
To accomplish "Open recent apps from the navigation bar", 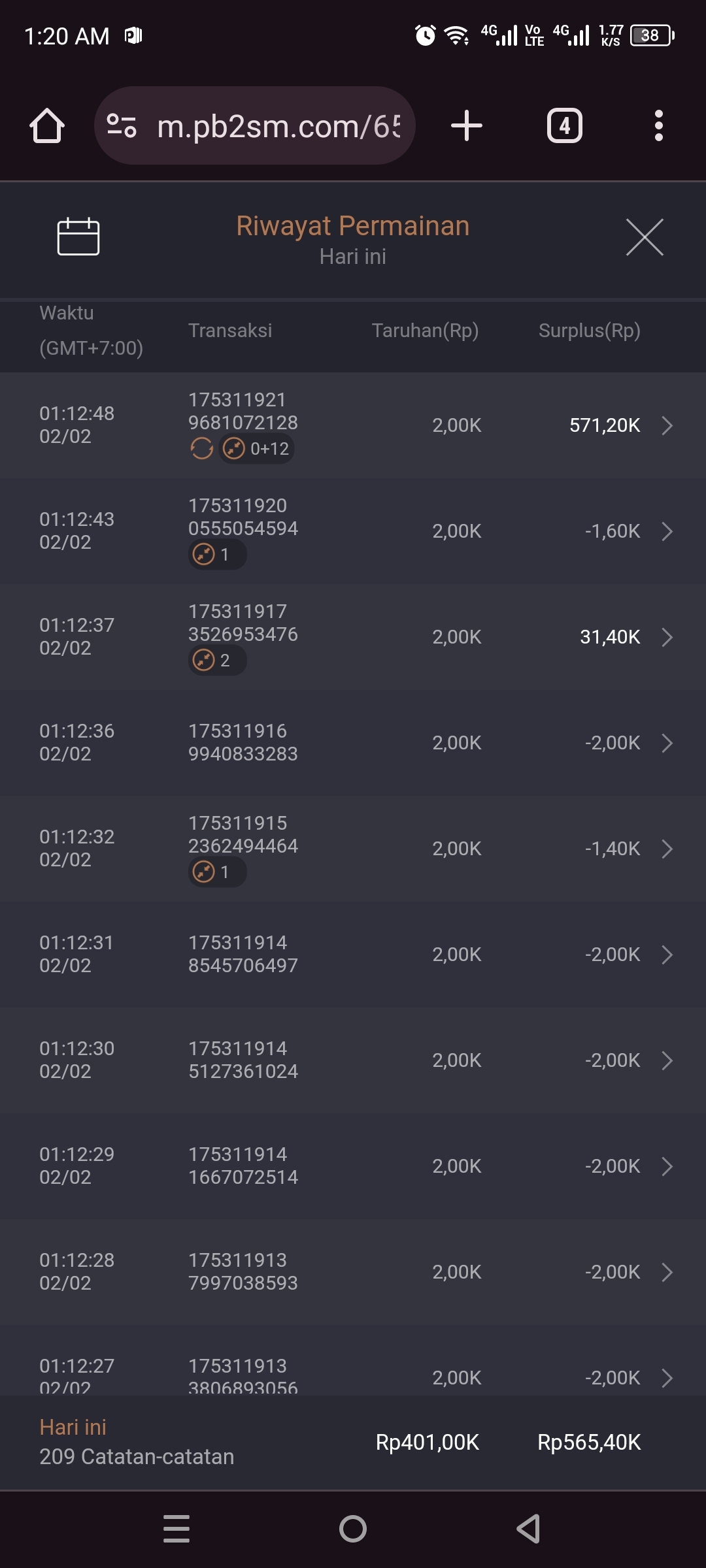I will pyautogui.click(x=176, y=1529).
